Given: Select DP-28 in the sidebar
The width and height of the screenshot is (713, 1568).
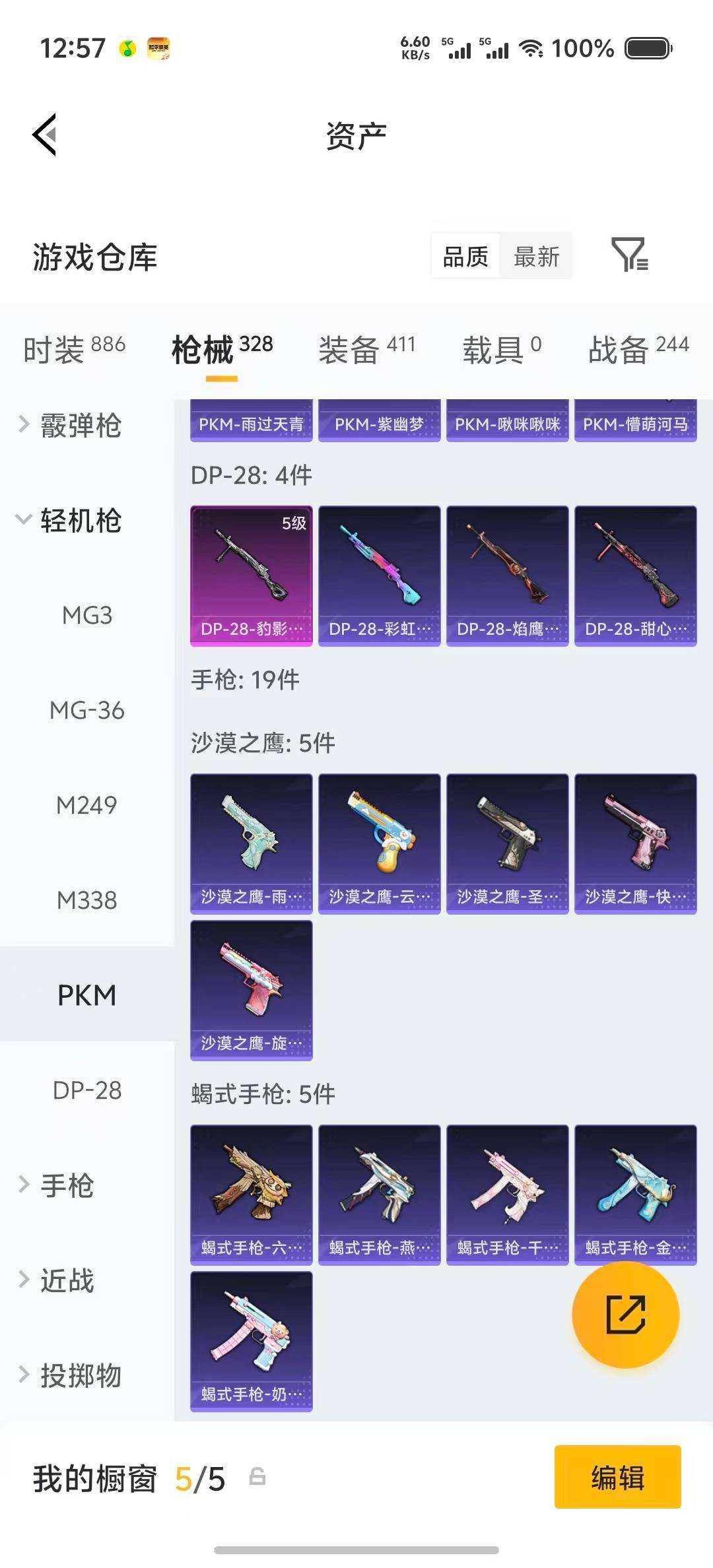Looking at the screenshot, I should pos(87,1090).
